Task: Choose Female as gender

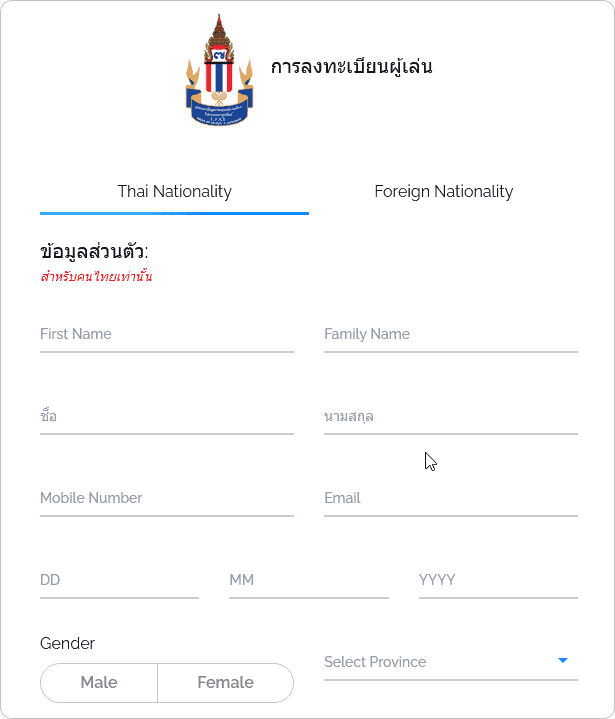Action: (225, 683)
